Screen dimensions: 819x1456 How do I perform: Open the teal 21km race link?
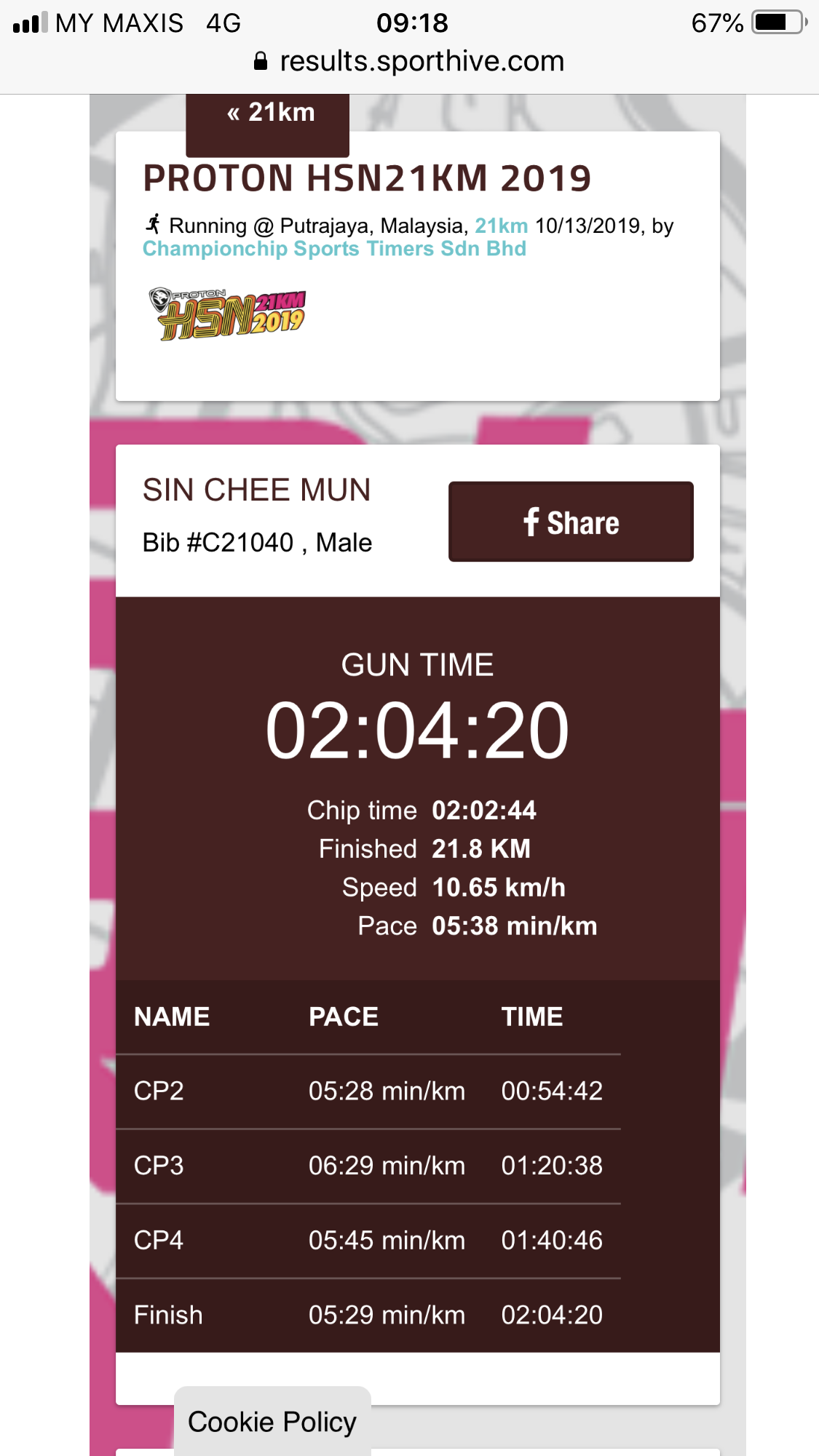[501, 226]
